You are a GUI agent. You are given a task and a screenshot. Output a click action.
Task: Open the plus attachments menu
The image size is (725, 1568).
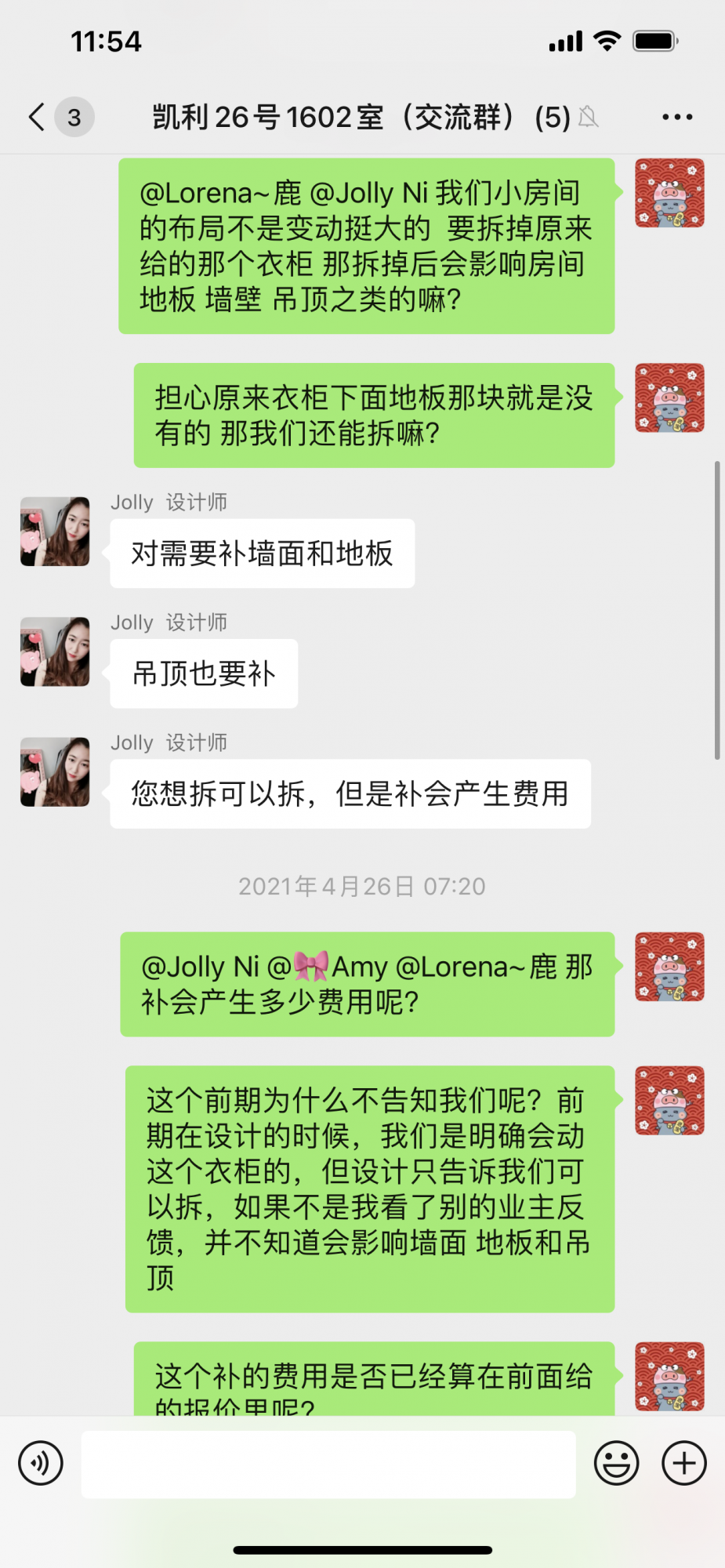683,1463
